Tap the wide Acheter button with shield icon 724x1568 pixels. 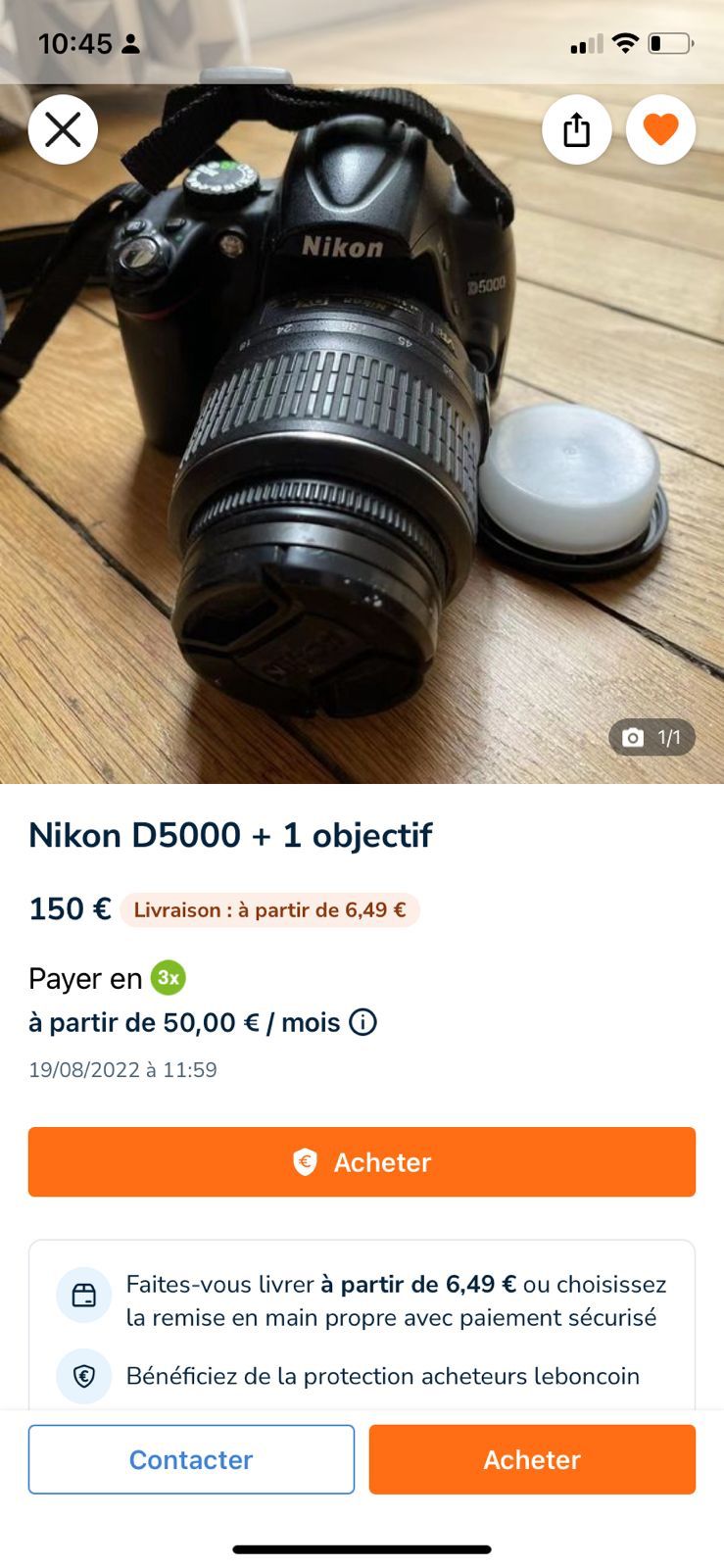[x=362, y=1162]
